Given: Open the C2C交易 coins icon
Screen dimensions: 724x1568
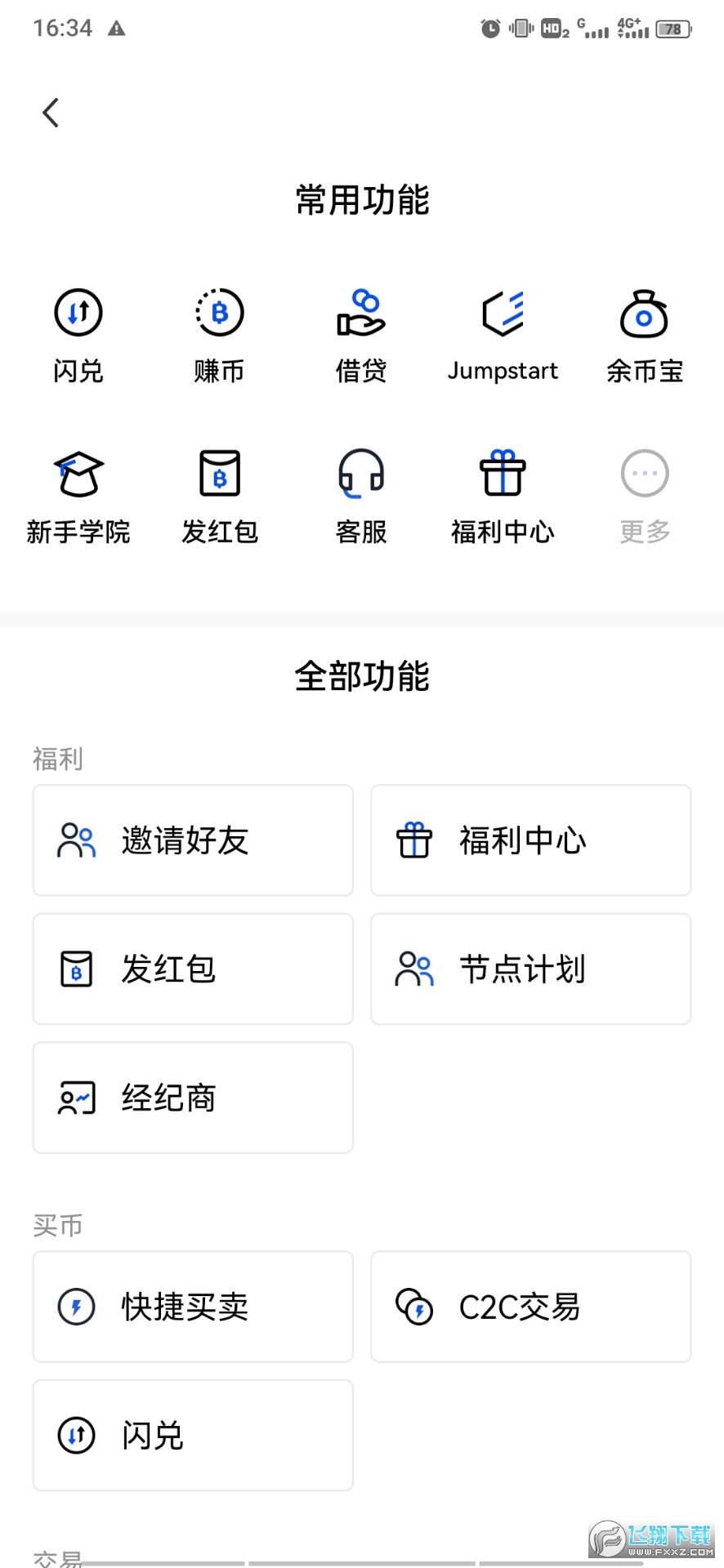Looking at the screenshot, I should (413, 1307).
